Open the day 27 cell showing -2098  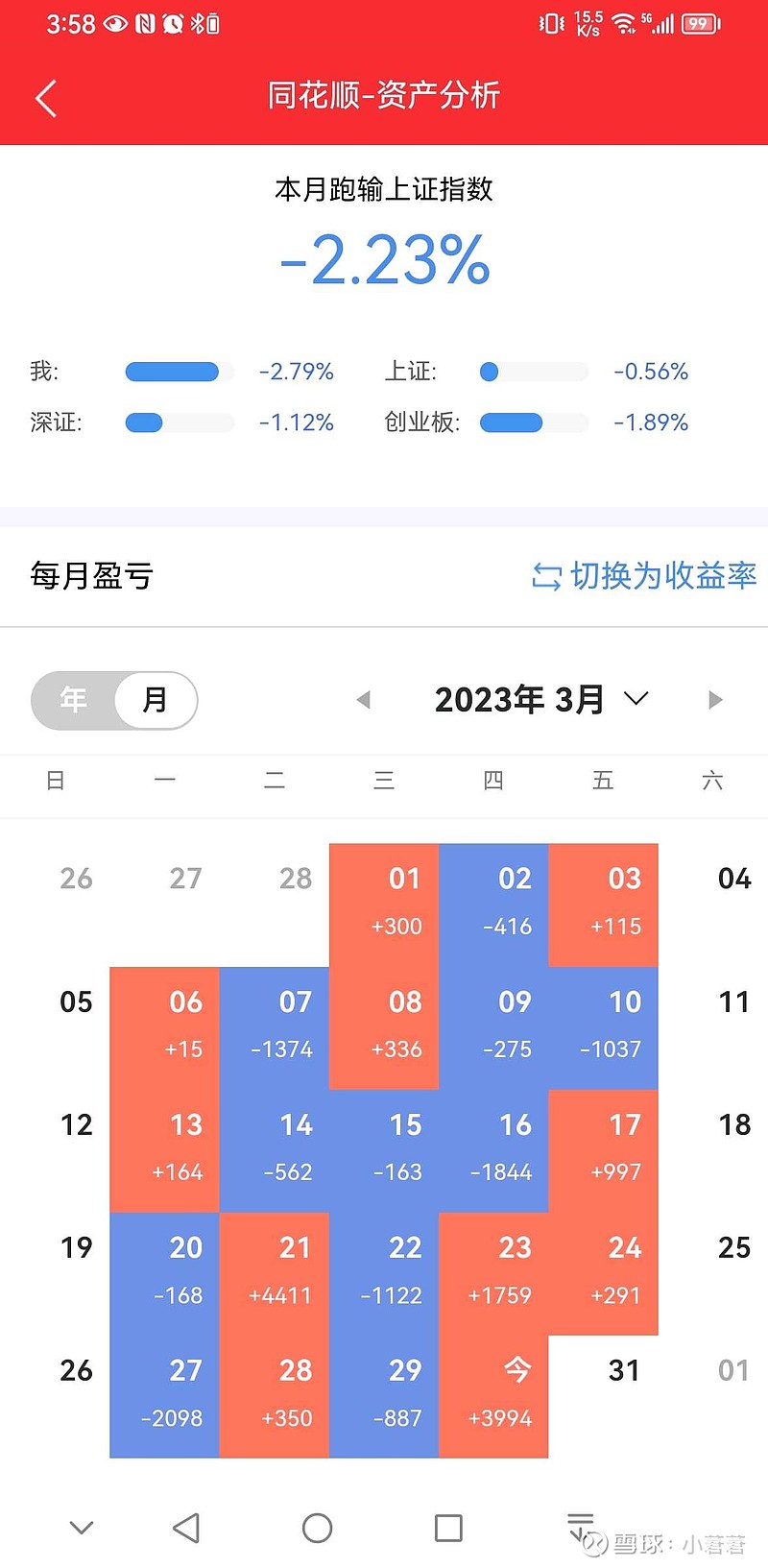point(165,1396)
